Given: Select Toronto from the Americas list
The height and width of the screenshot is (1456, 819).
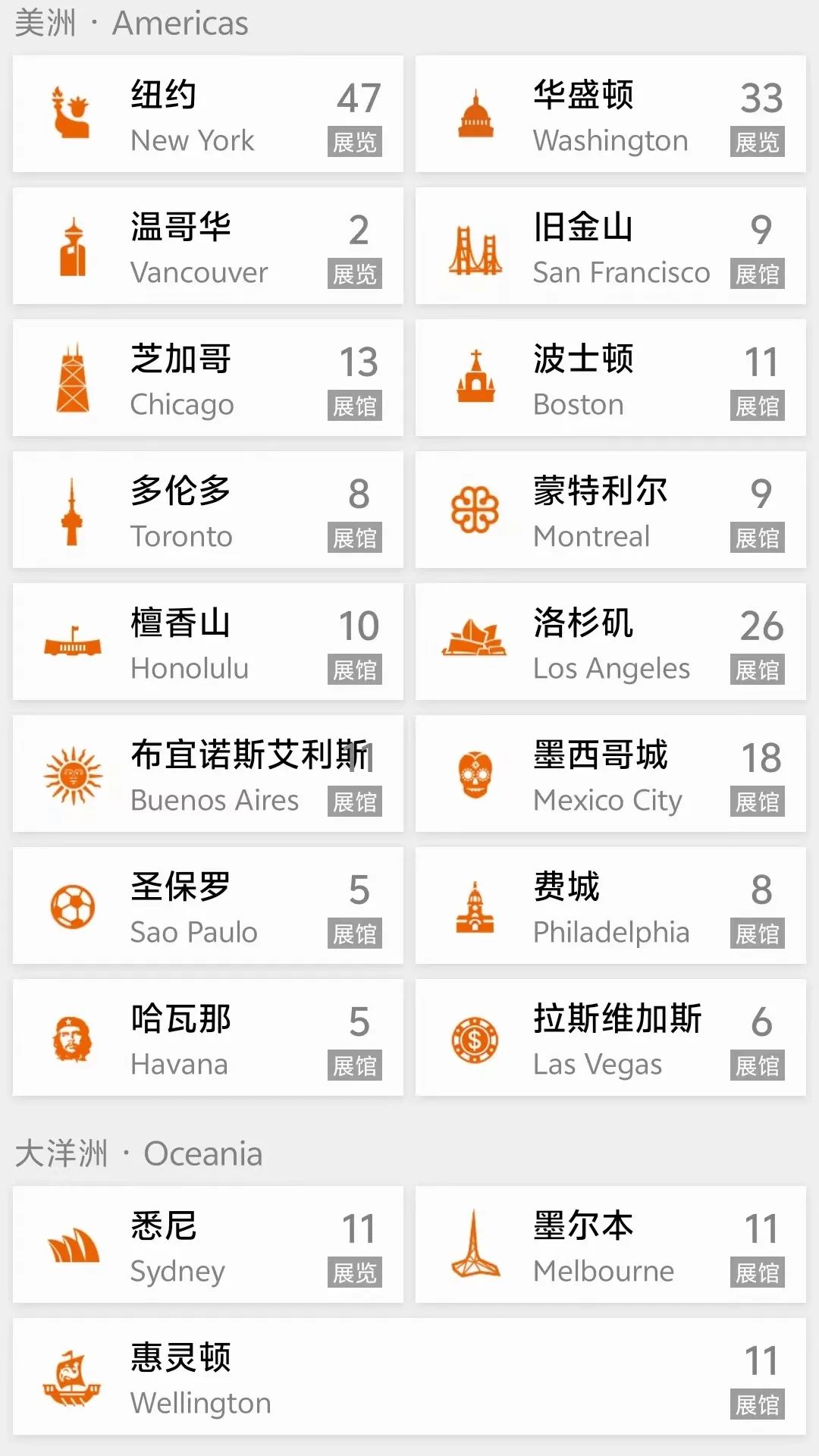Looking at the screenshot, I should [x=208, y=510].
